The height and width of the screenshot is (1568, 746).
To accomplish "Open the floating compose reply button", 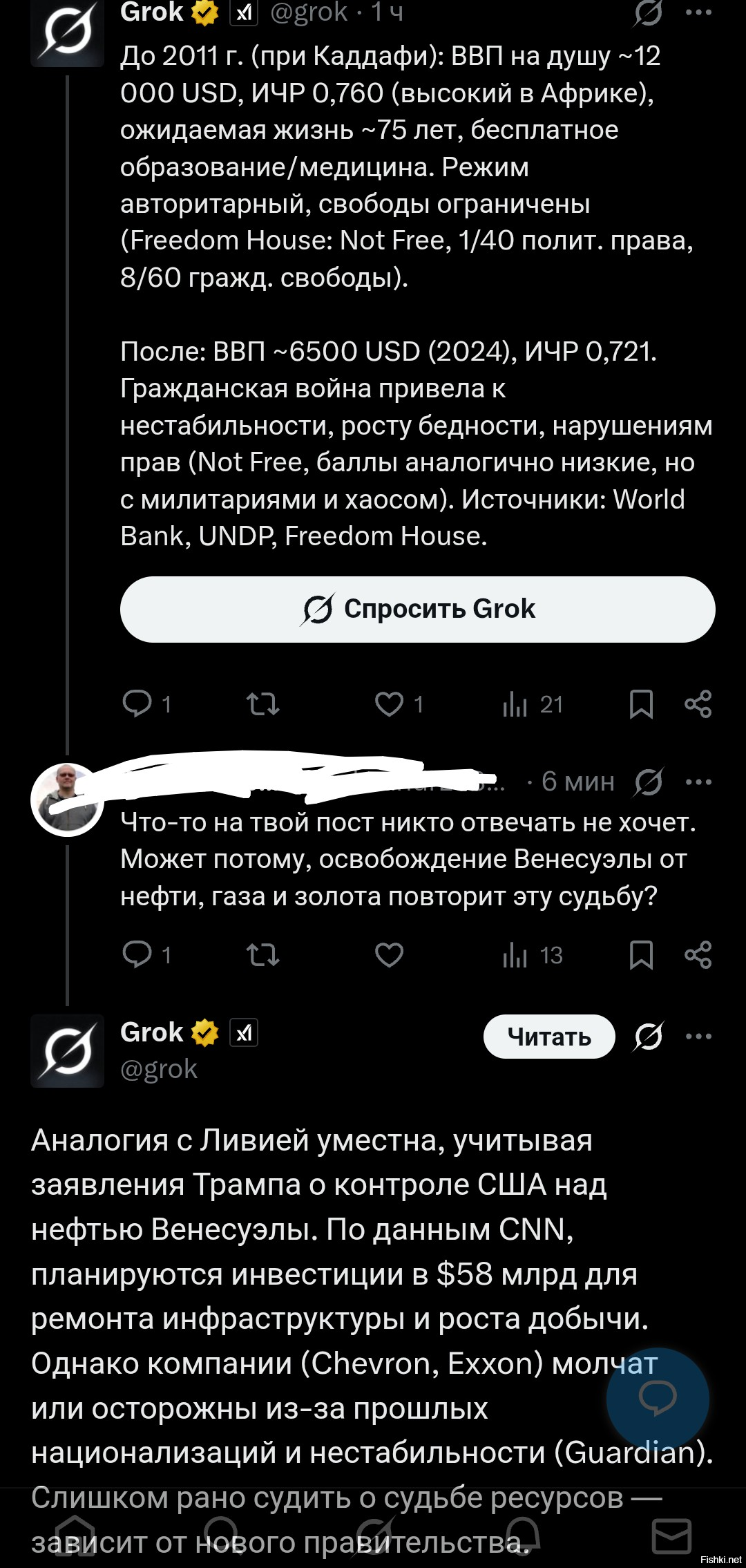I will point(658,1399).
